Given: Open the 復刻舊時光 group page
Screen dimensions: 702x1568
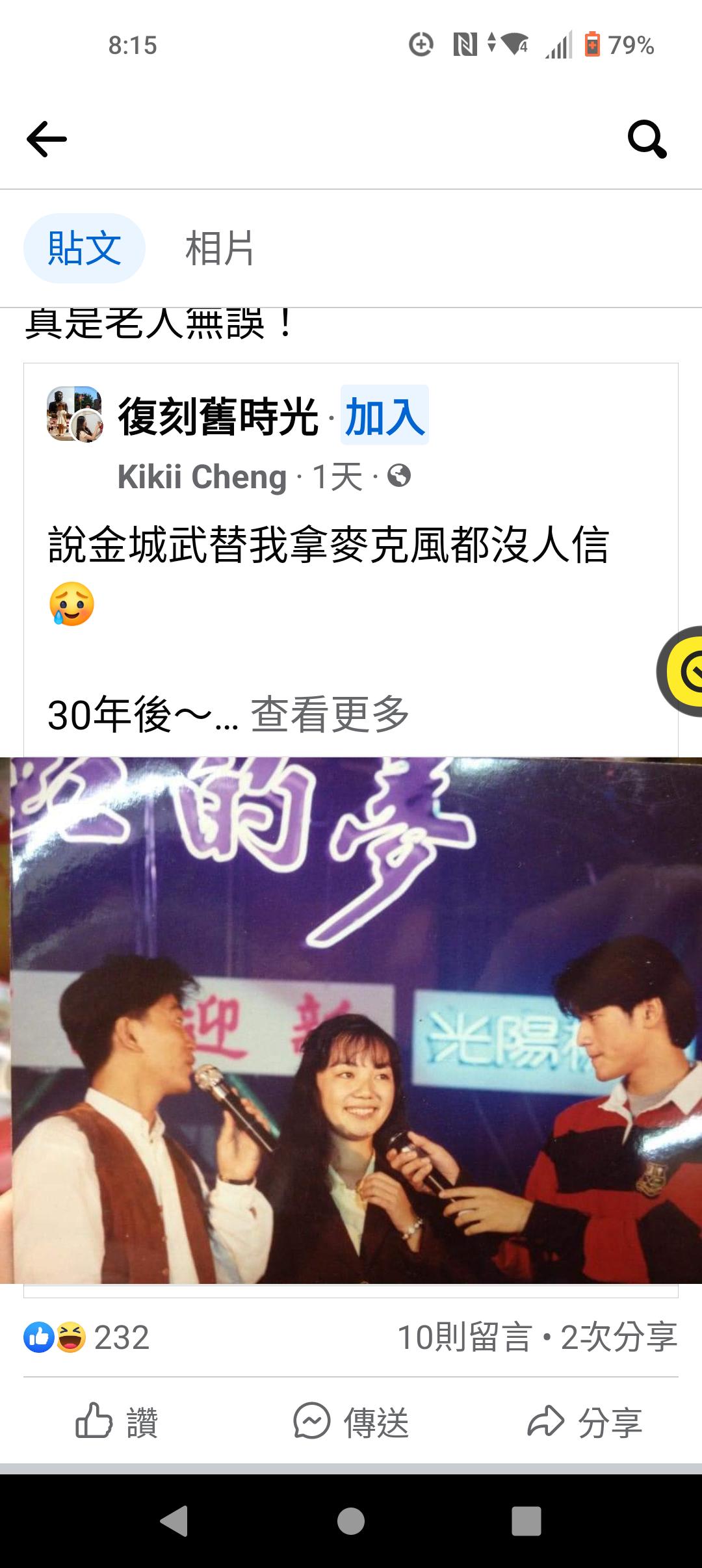Looking at the screenshot, I should click(x=218, y=417).
